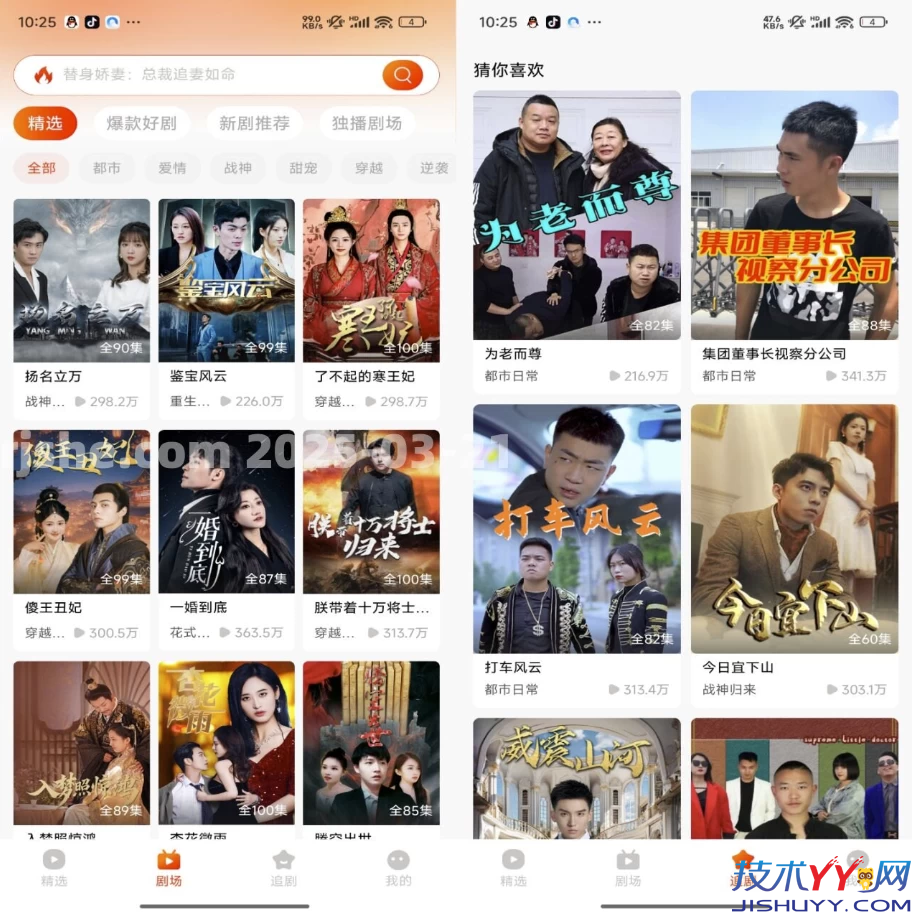Viewport: 912px width, 913px height.
Task: Tap the search input showing 替身娇妻 placeholder
Action: (x=200, y=74)
